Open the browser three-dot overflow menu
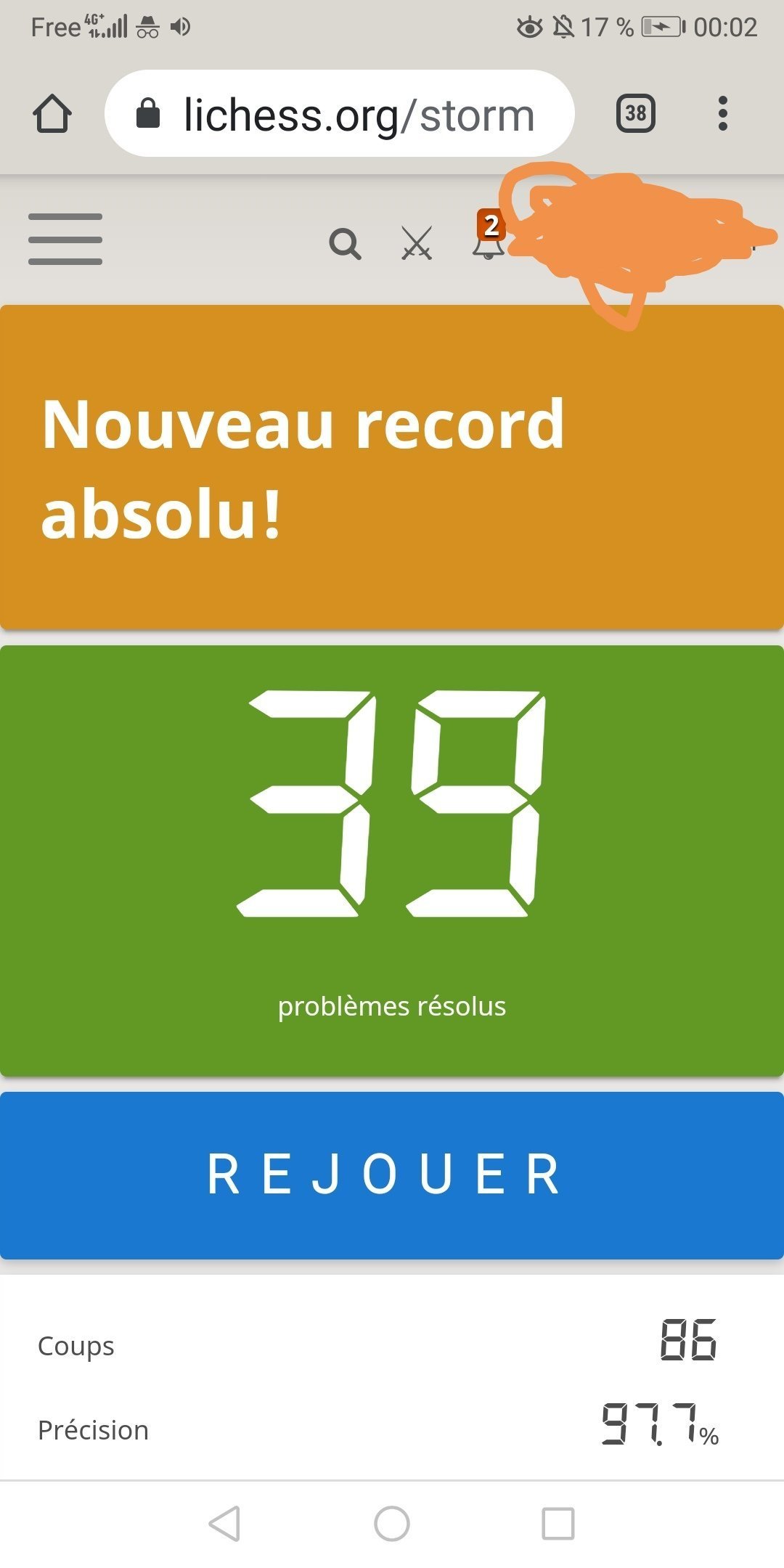 tap(722, 113)
